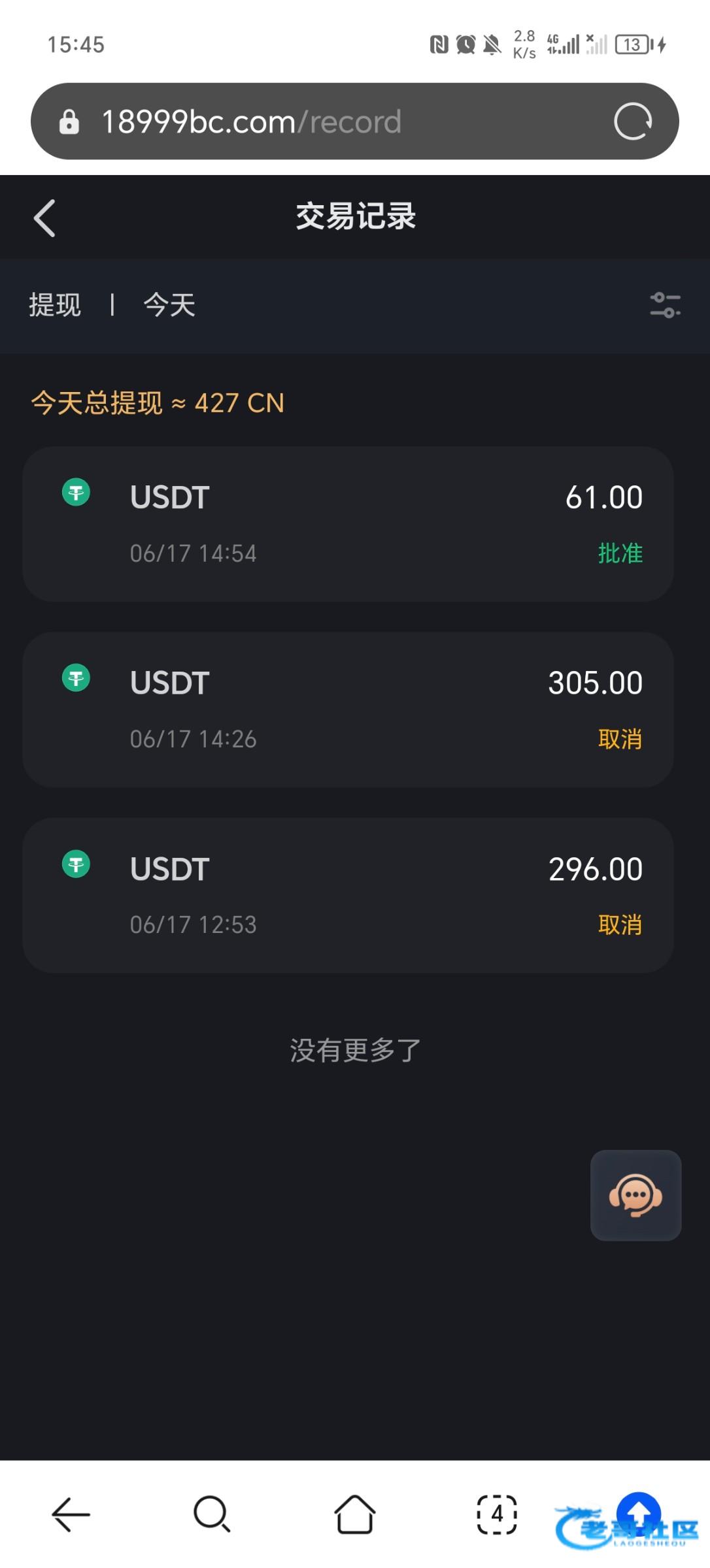Show the 4 open browser tabs
The height and width of the screenshot is (1568, 710).
pos(497,1514)
